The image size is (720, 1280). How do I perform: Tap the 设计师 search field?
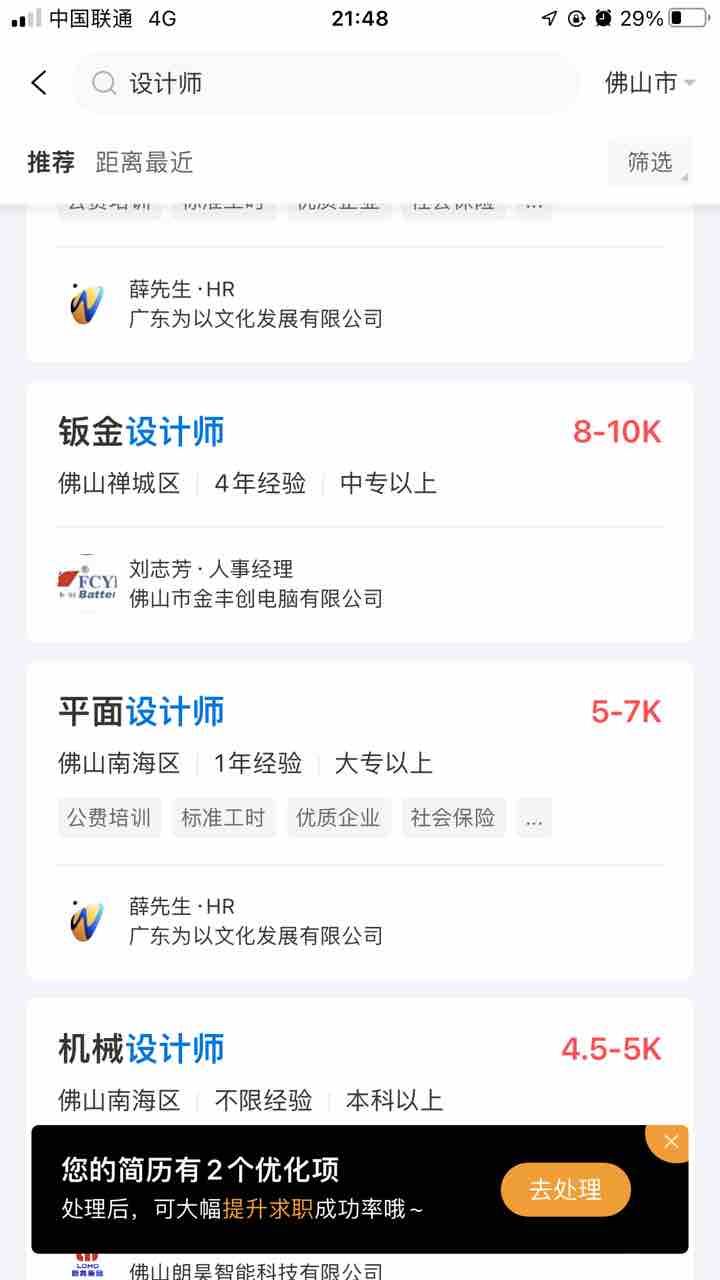(326, 83)
